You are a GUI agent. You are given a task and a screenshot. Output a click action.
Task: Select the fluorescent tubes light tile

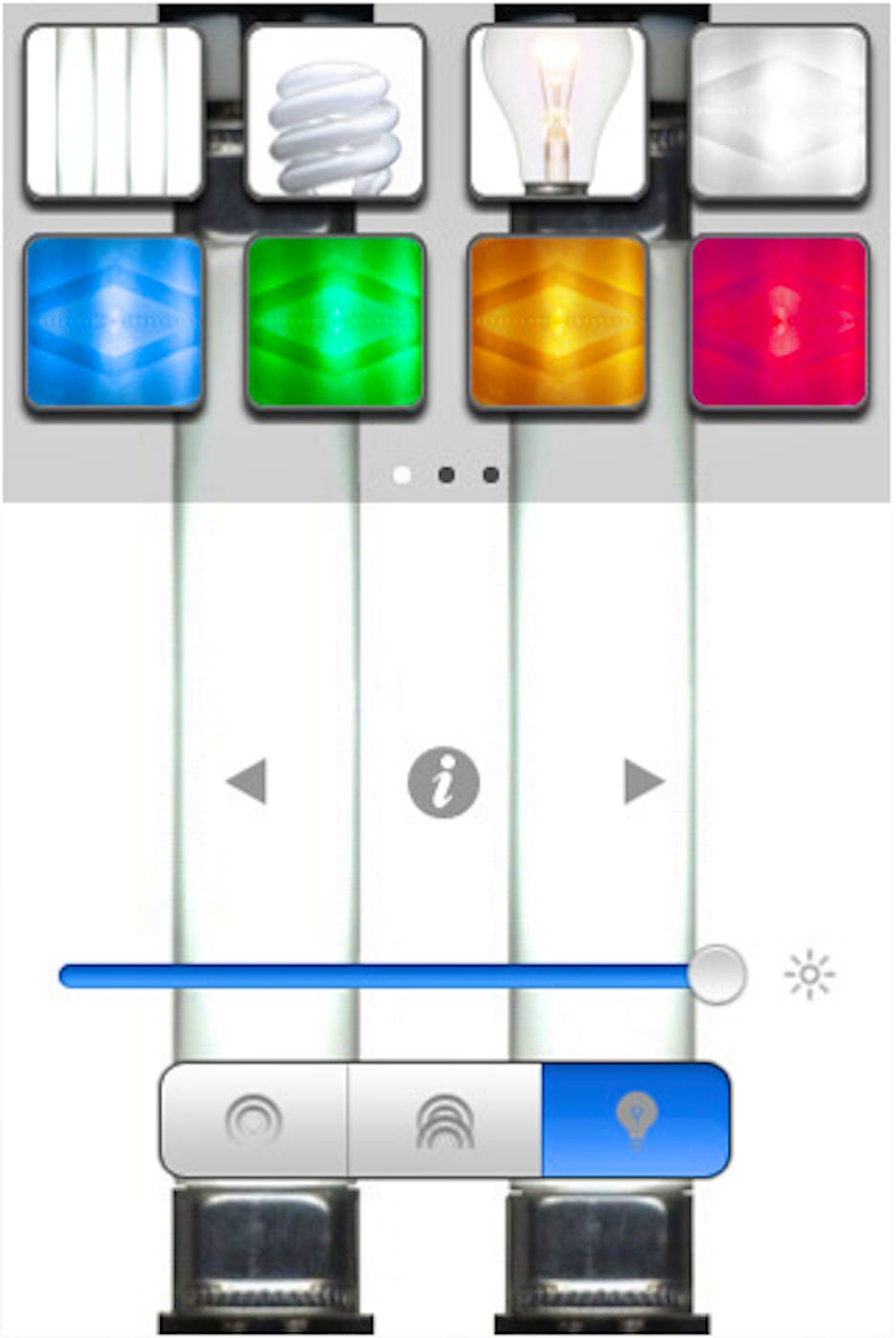coord(113,112)
